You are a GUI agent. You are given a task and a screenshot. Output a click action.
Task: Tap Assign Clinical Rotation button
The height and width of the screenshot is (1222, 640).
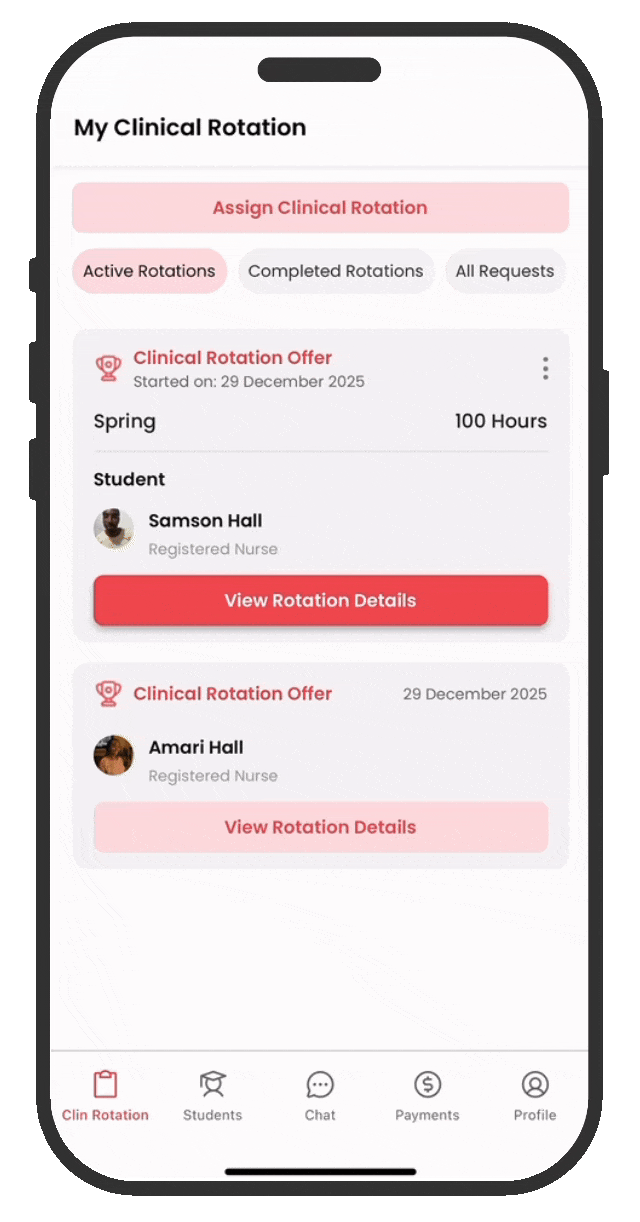(x=320, y=208)
